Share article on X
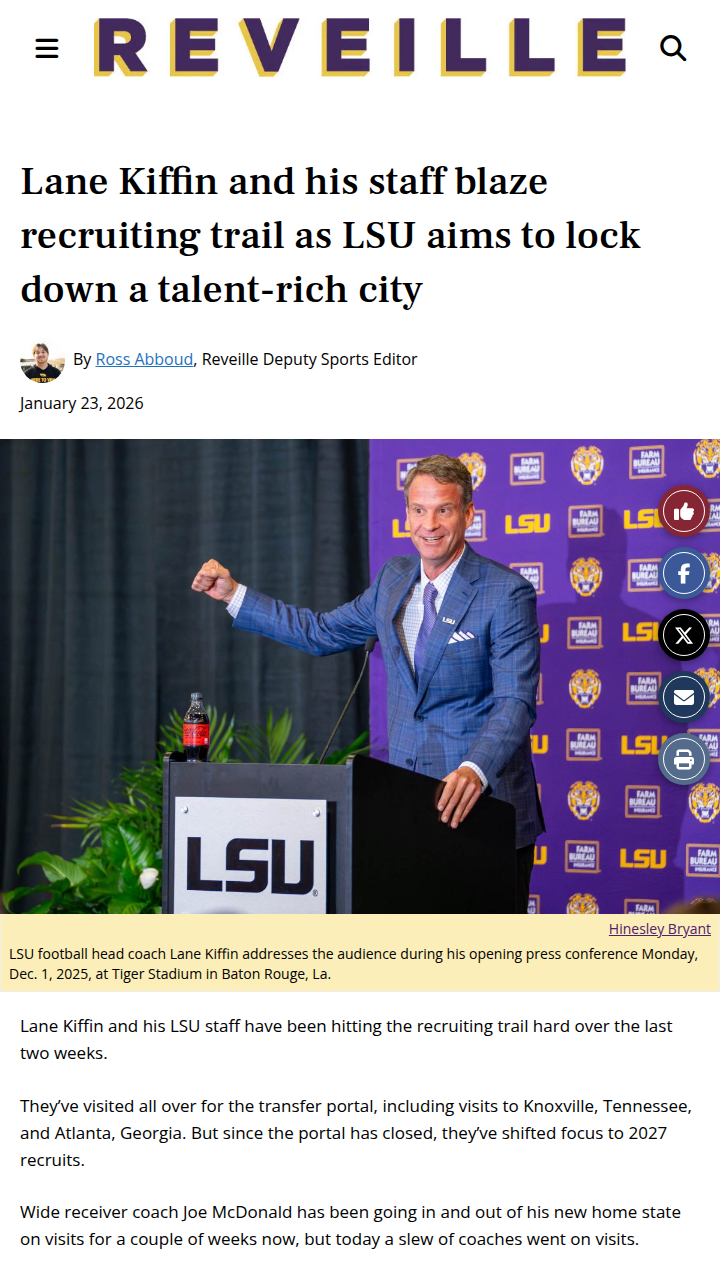Viewport: 720px width, 1280px height. click(x=684, y=635)
